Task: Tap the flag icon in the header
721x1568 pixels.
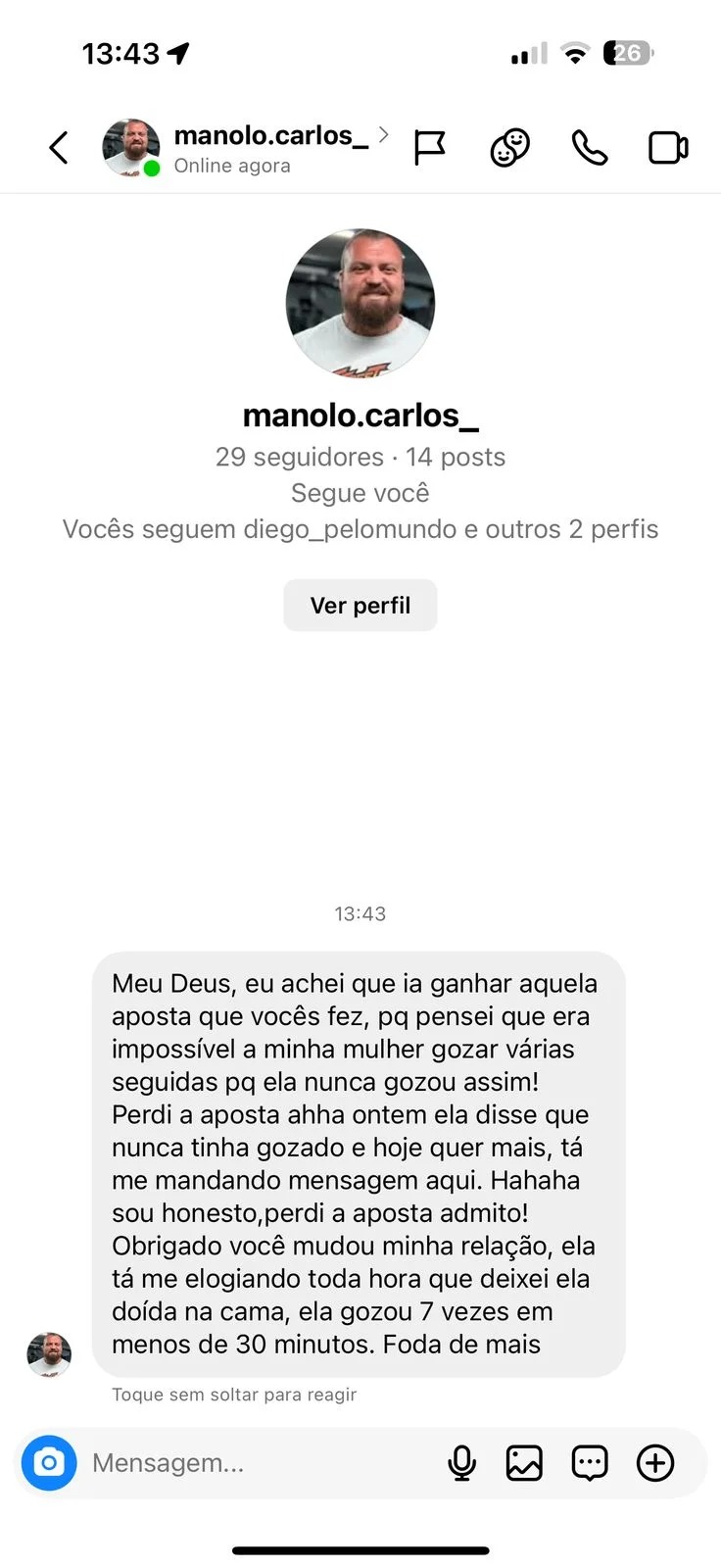Action: click(429, 148)
